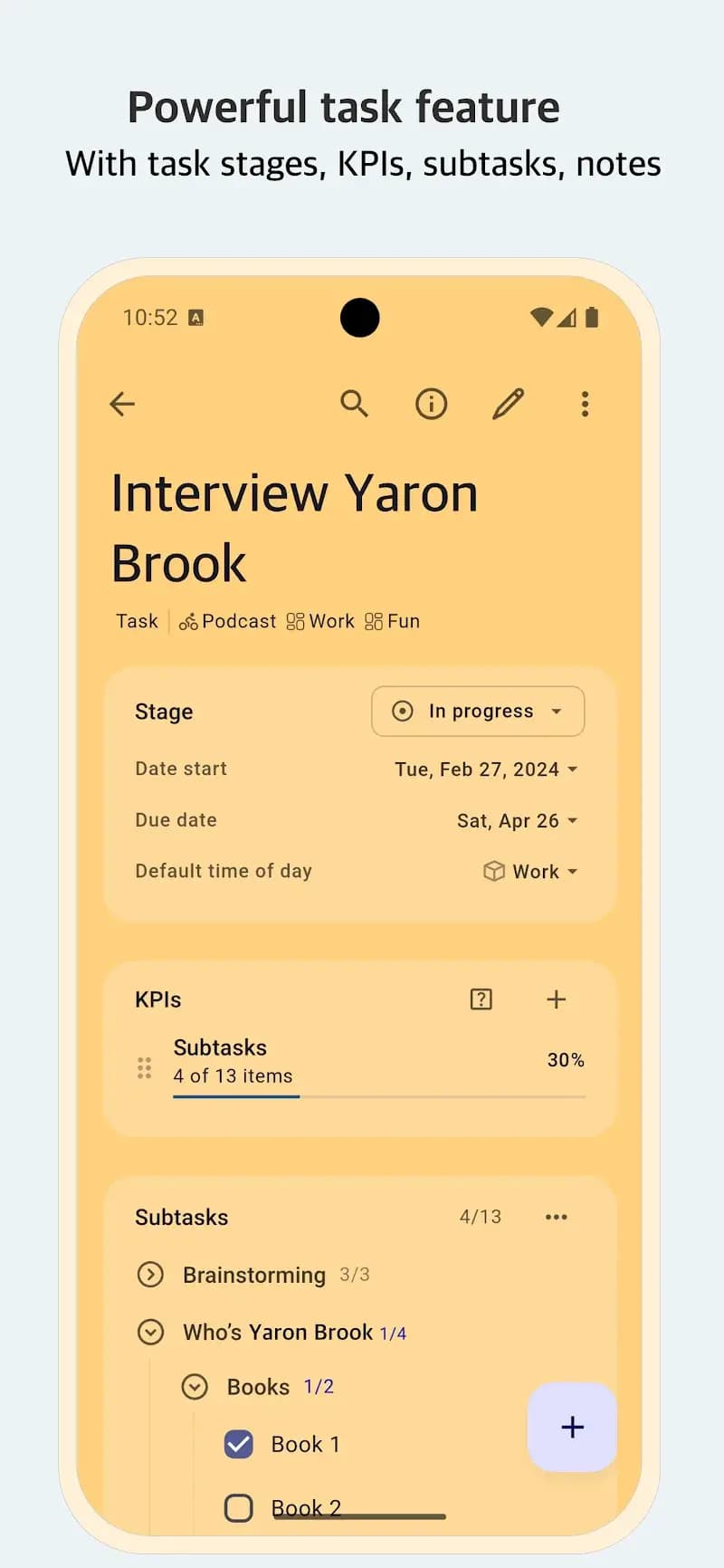Click the back arrow in the top bar
The width and height of the screenshot is (724, 1568).
(x=122, y=404)
